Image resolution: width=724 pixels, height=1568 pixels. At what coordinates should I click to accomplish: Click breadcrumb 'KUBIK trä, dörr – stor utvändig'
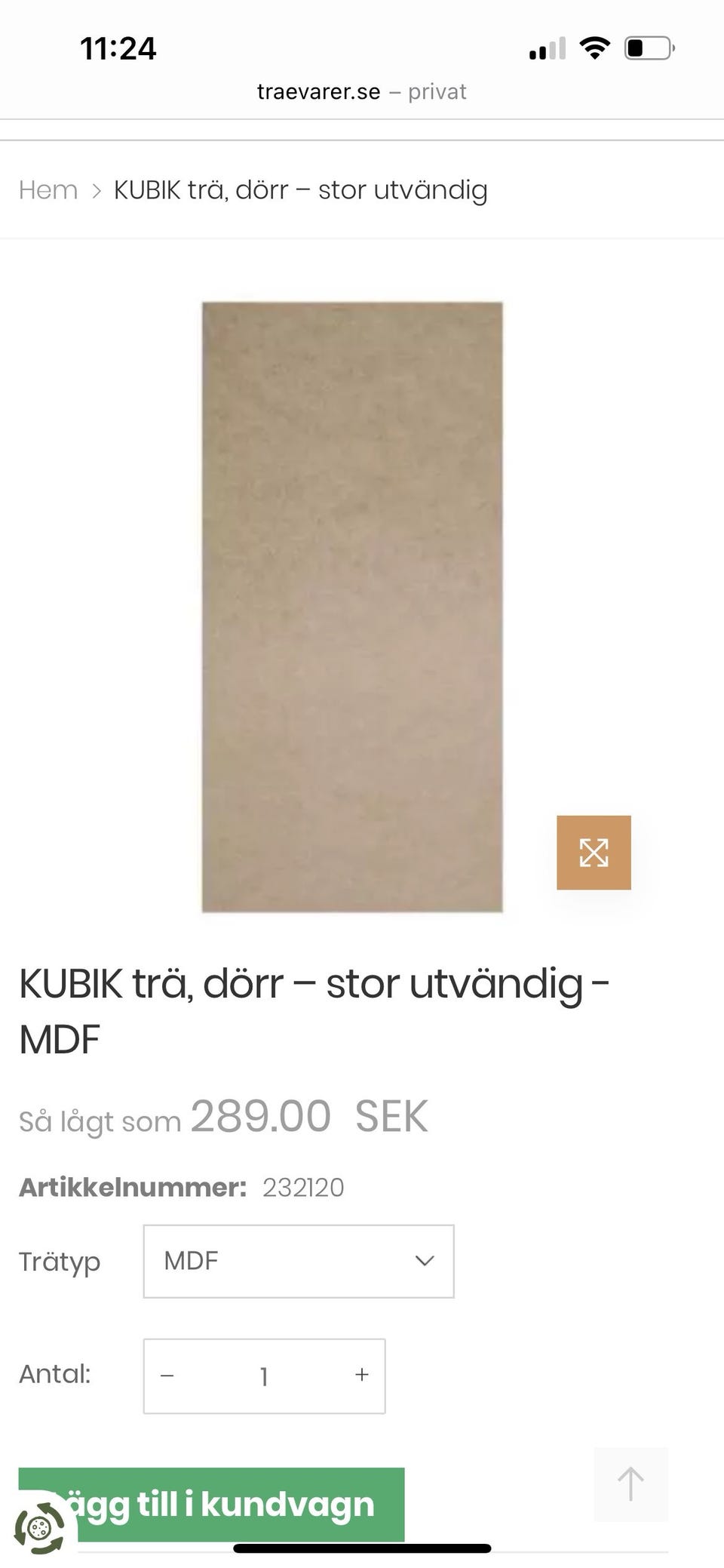tap(299, 189)
